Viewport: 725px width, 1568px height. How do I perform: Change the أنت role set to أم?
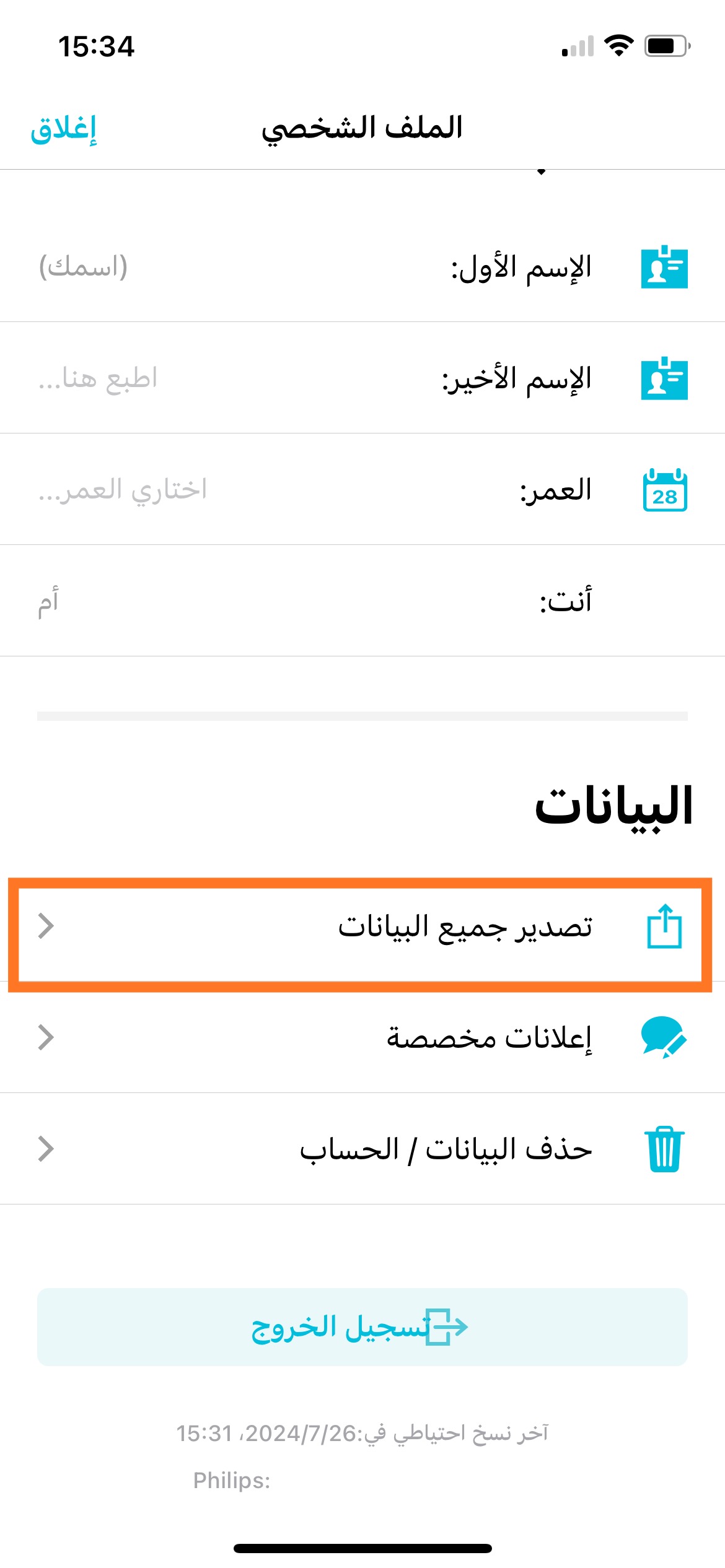pyautogui.click(x=48, y=601)
